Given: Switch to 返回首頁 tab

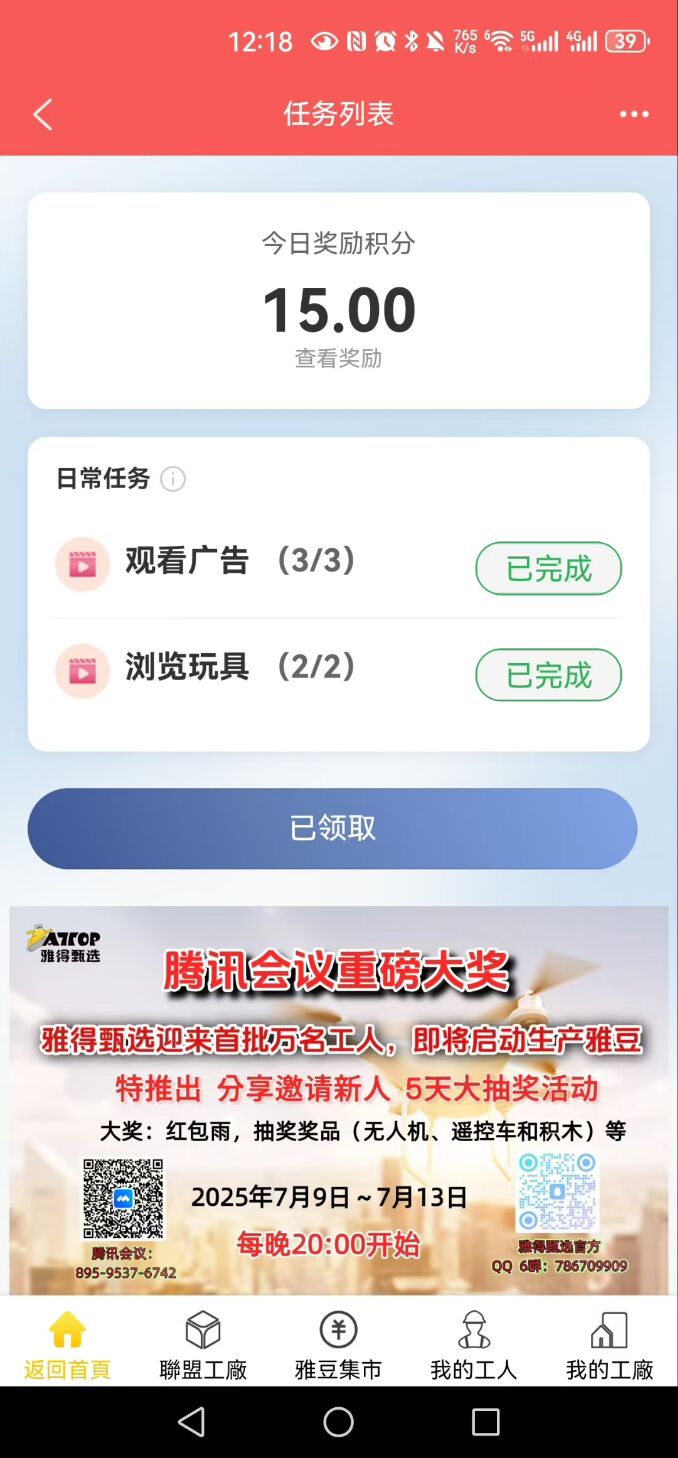Looking at the screenshot, I should point(67,1345).
